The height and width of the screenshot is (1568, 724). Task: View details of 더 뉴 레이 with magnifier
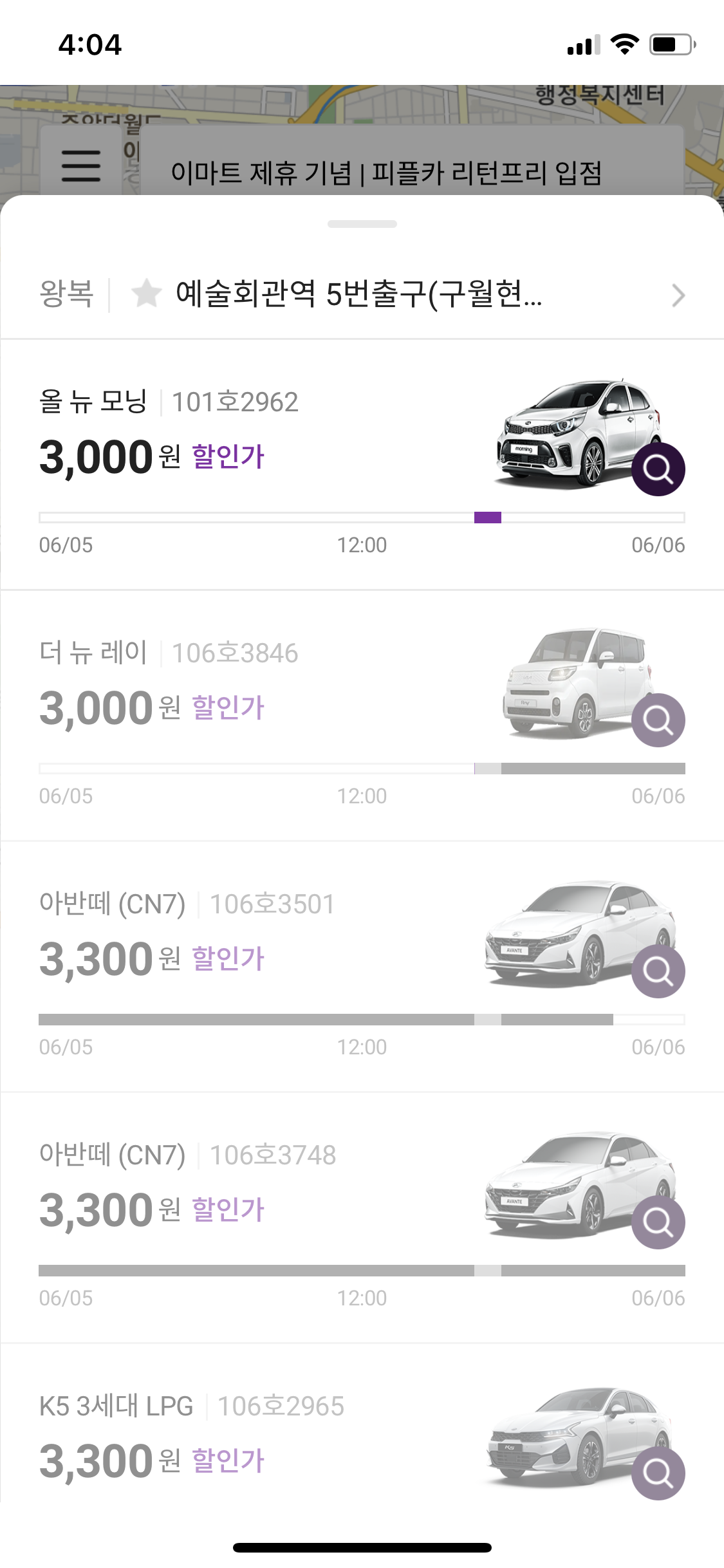coord(658,720)
